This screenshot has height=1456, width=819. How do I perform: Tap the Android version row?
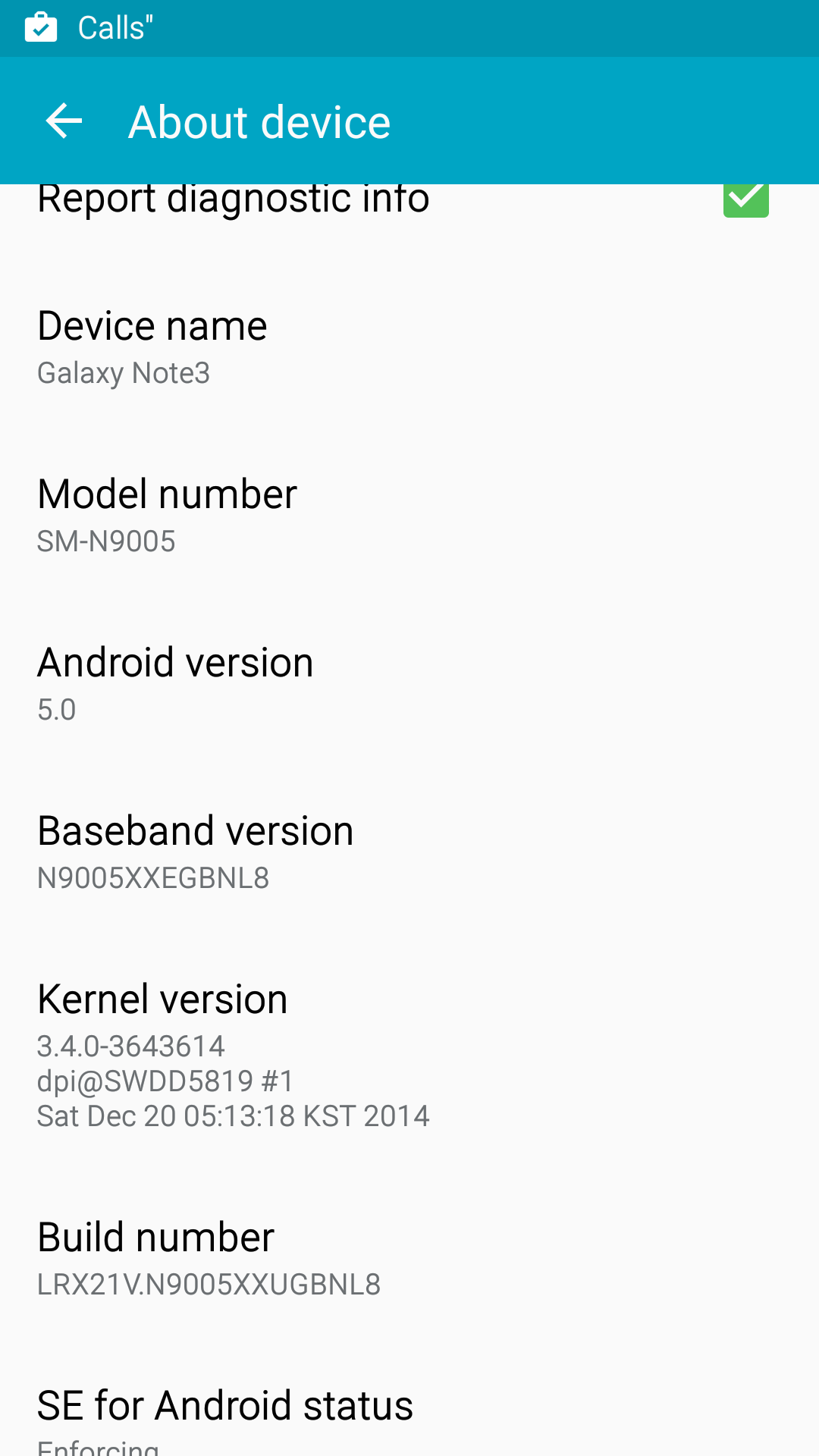point(409,685)
